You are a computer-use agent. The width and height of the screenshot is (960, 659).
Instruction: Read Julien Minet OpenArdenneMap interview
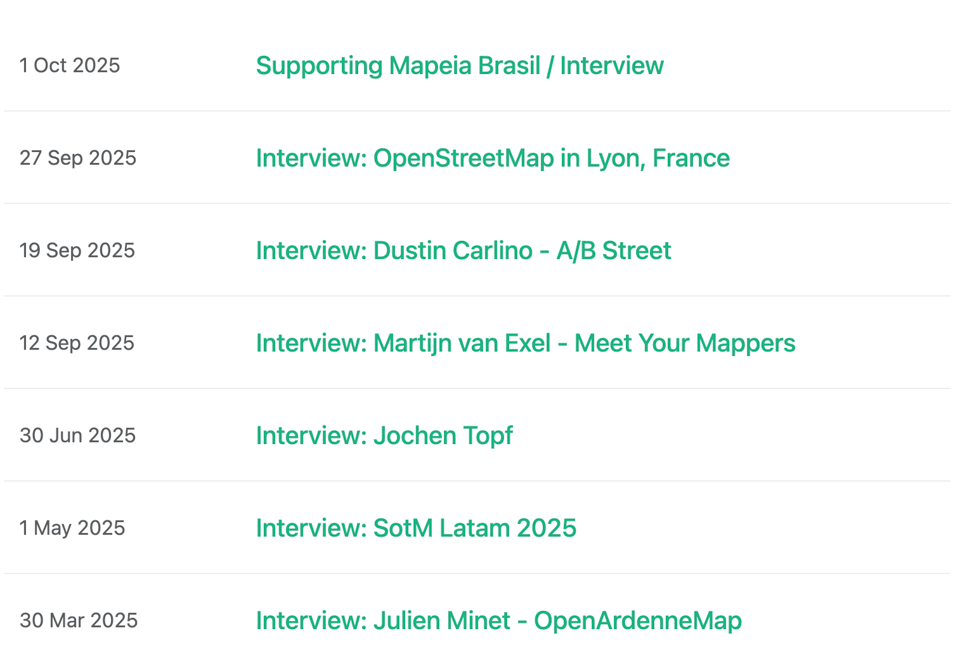[498, 621]
